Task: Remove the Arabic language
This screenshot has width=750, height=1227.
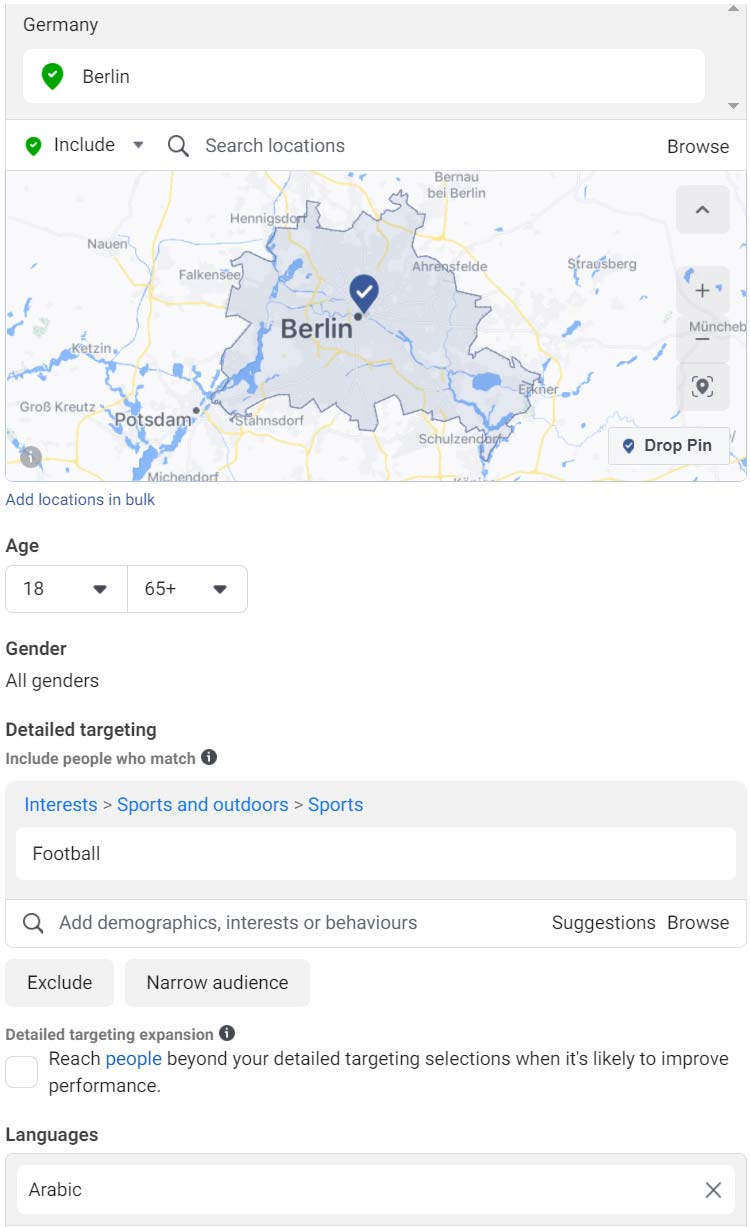Action: pos(713,1190)
